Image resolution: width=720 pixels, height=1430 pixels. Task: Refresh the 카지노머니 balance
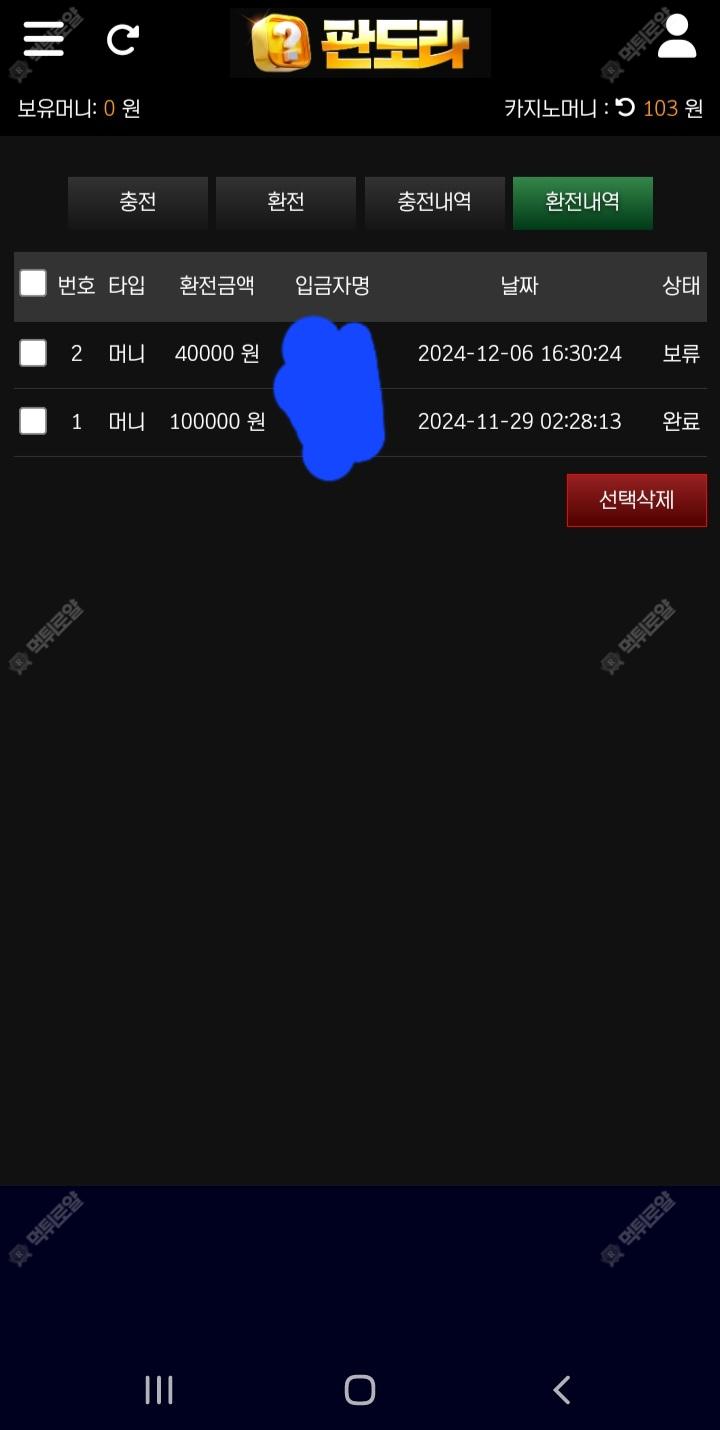pos(626,107)
